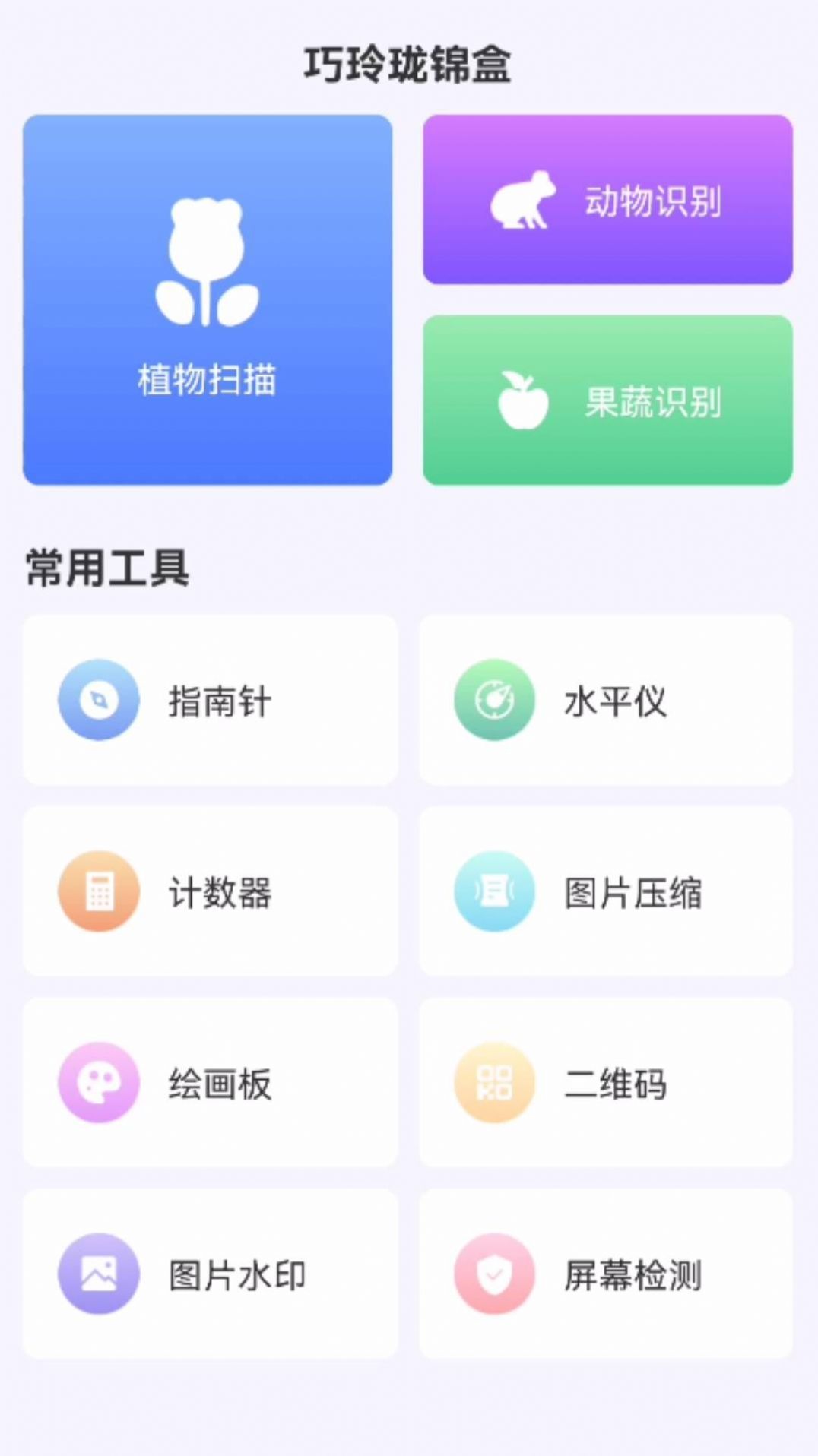
Task: Launch the 二维码 QR code tool
Action: click(606, 1082)
